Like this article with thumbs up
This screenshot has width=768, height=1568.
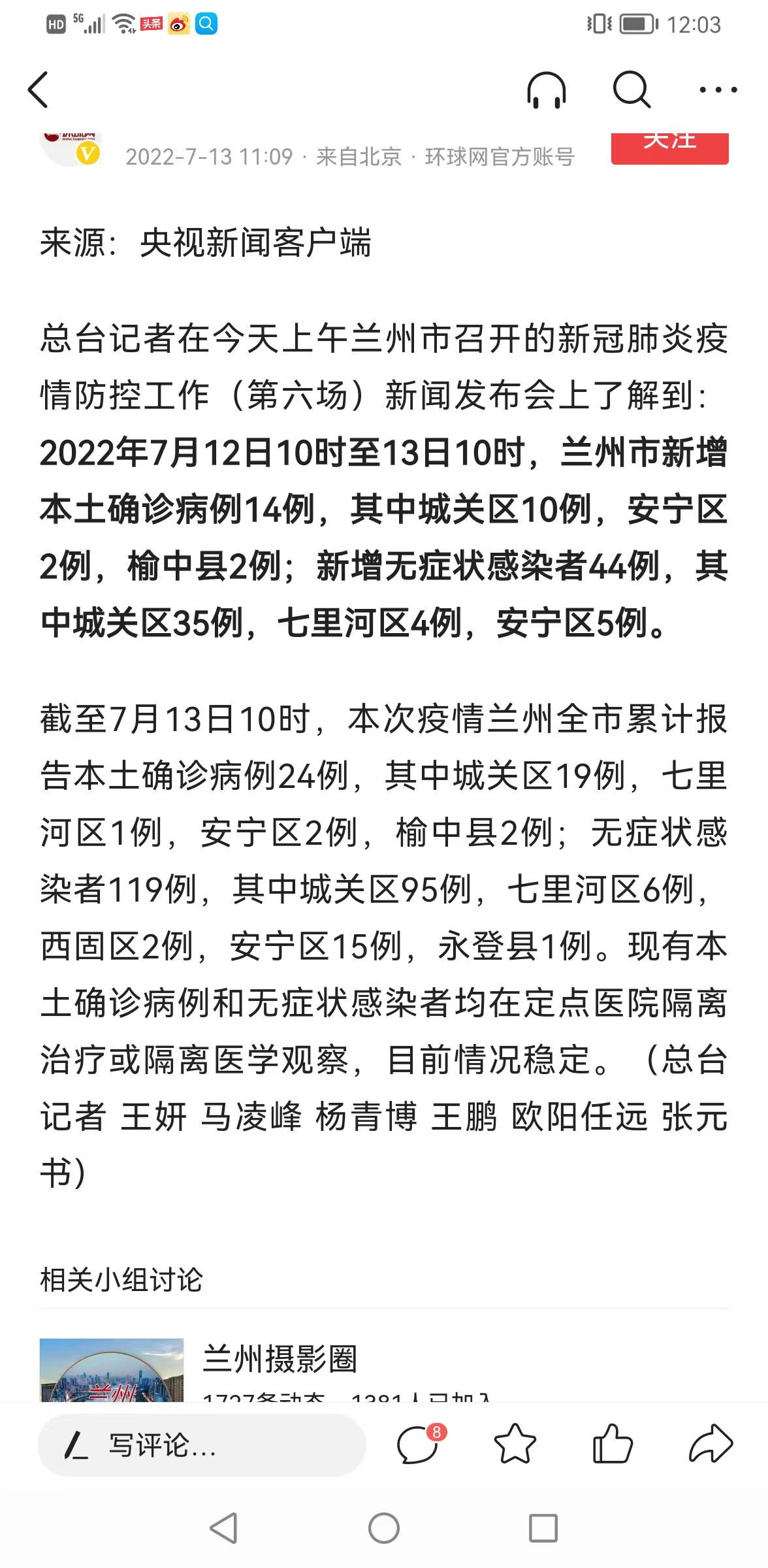click(x=612, y=1445)
